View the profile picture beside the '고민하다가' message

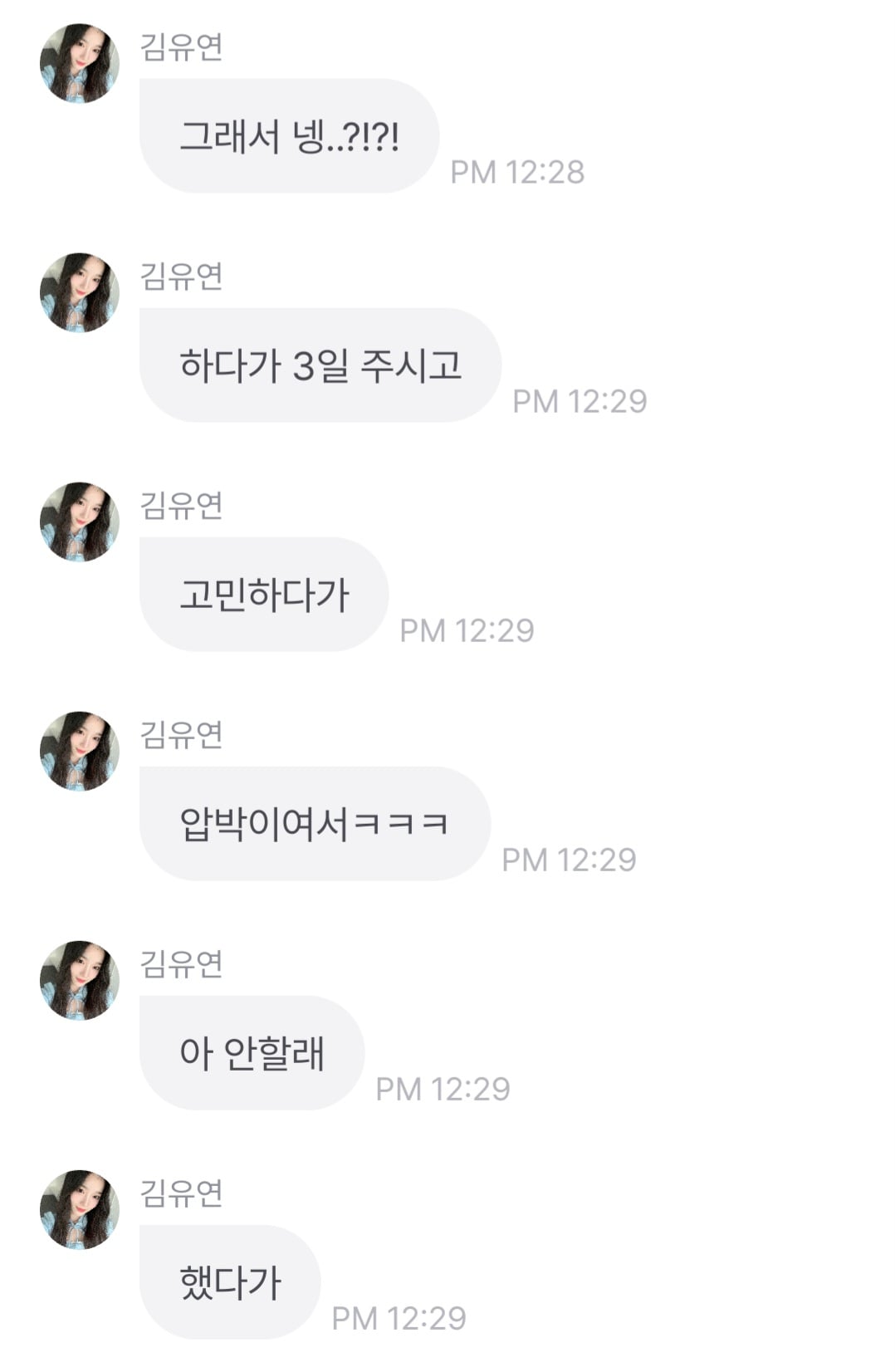tap(80, 522)
